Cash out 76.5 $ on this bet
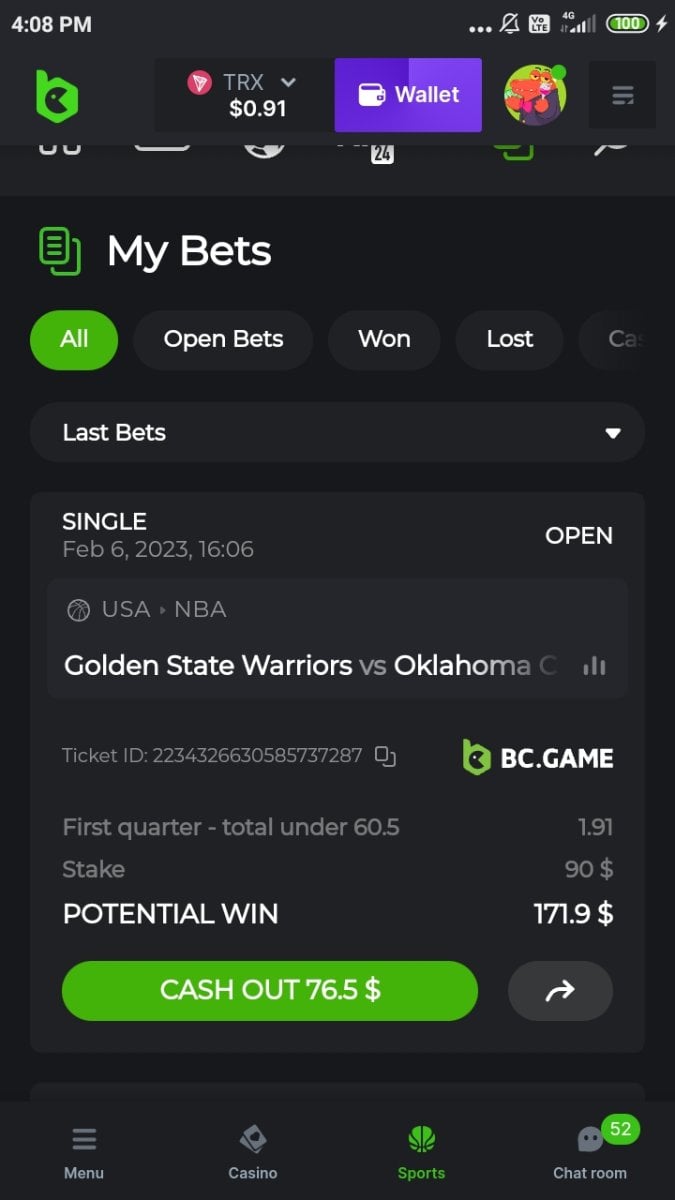 click(270, 990)
